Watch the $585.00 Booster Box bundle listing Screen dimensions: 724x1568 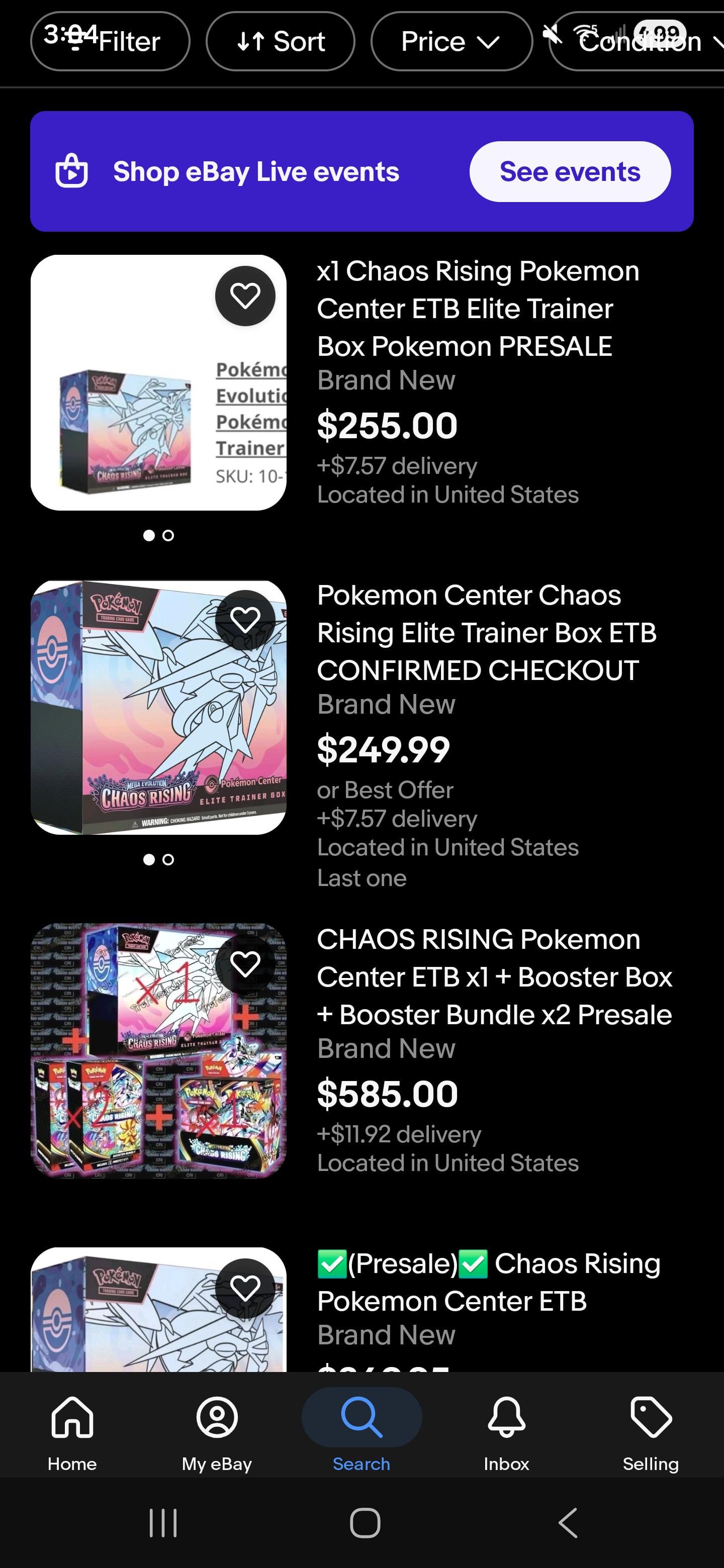(245, 964)
